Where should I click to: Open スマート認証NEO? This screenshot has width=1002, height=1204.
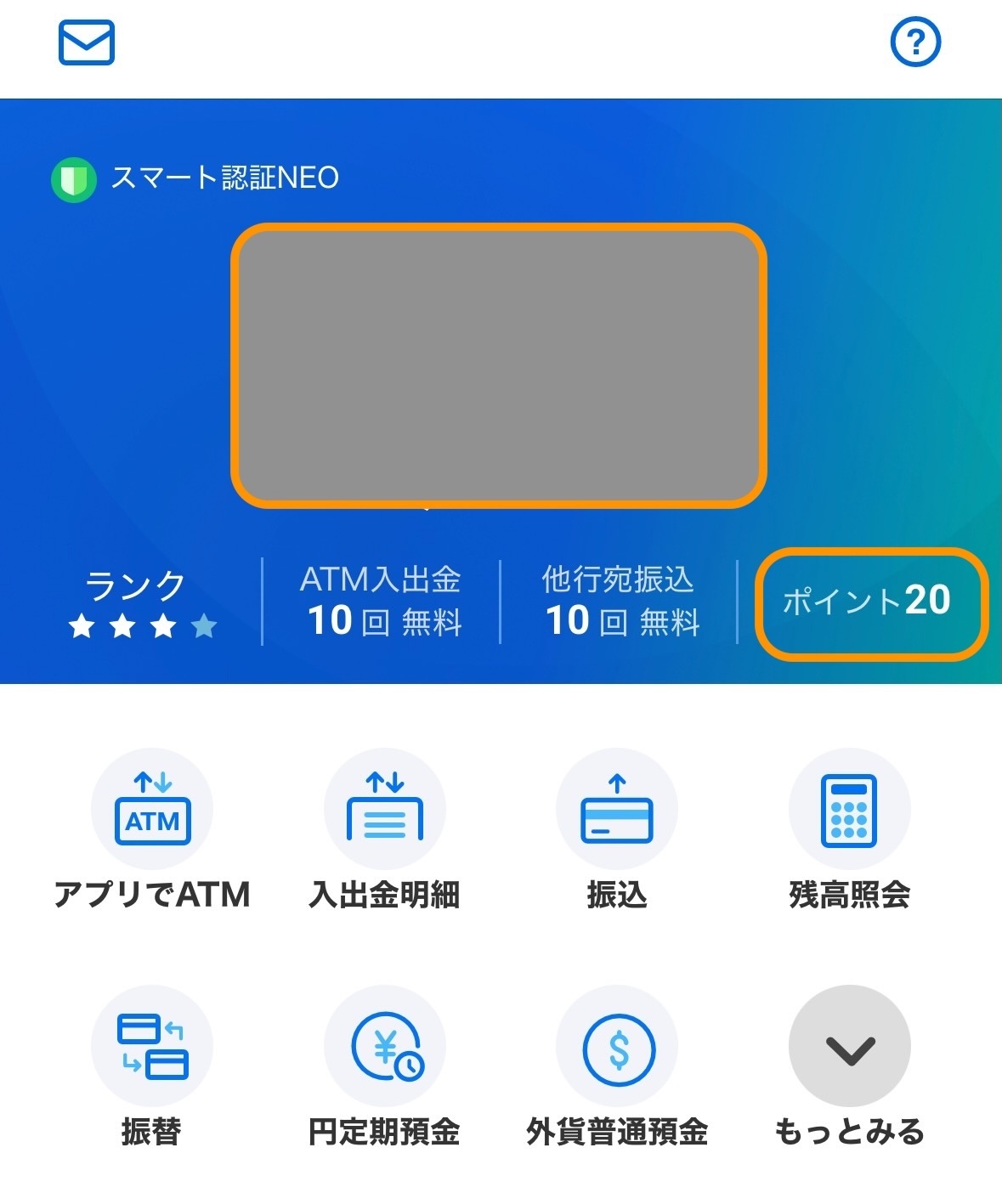pyautogui.click(x=195, y=178)
